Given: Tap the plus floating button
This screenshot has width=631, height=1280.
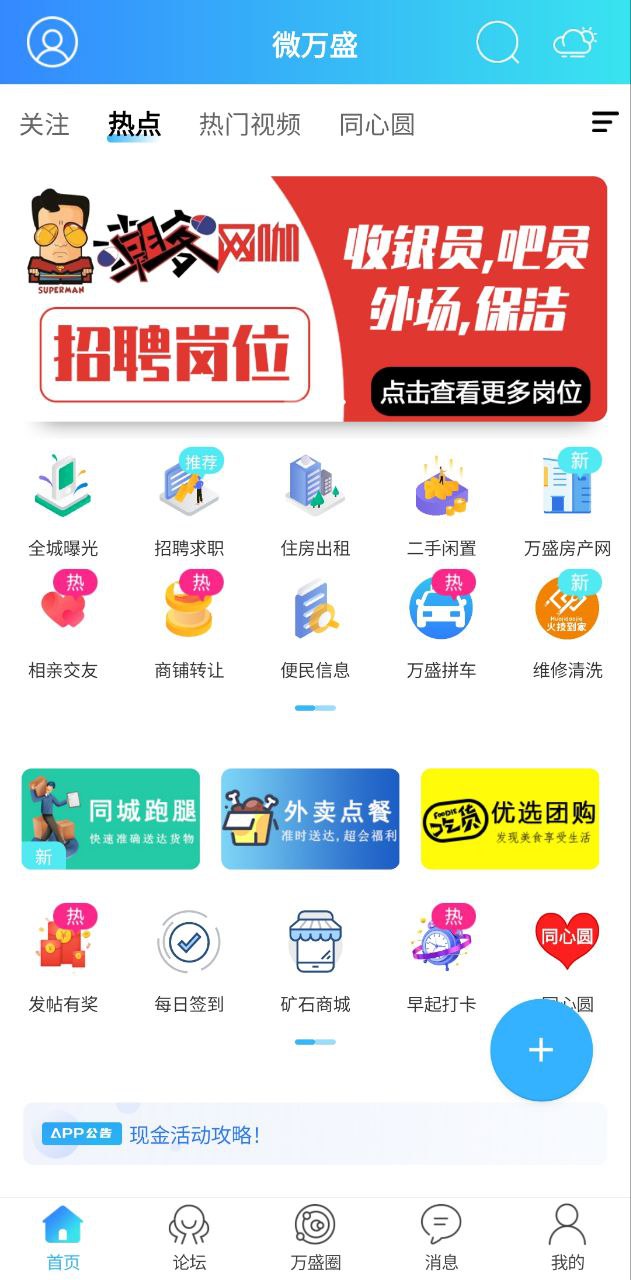Looking at the screenshot, I should pos(541,1050).
